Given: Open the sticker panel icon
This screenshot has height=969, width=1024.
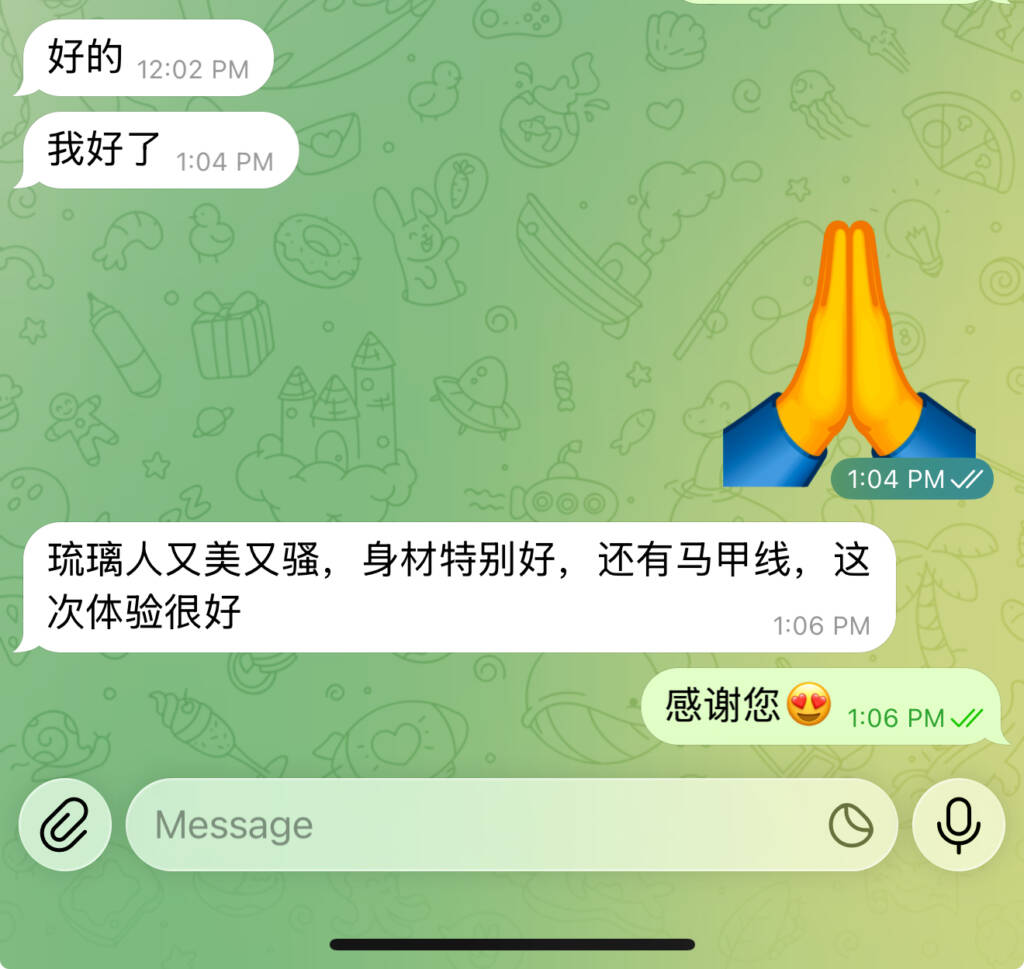Looking at the screenshot, I should 851,826.
